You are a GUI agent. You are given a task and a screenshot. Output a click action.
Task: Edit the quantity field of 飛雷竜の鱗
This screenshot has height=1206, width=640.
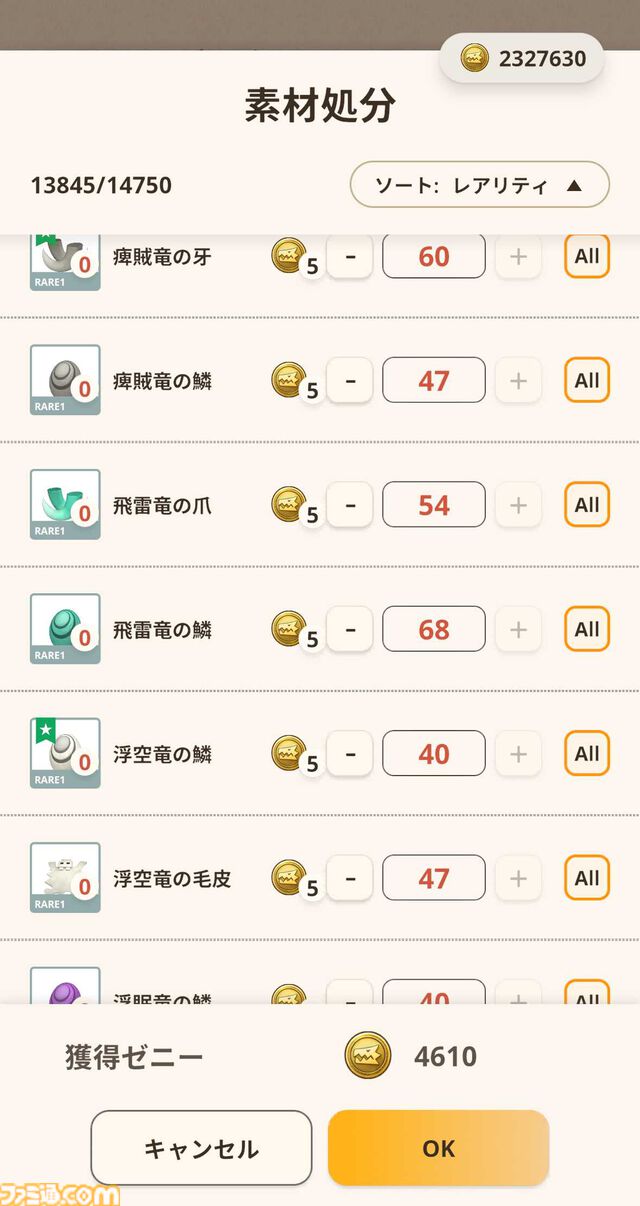point(434,630)
